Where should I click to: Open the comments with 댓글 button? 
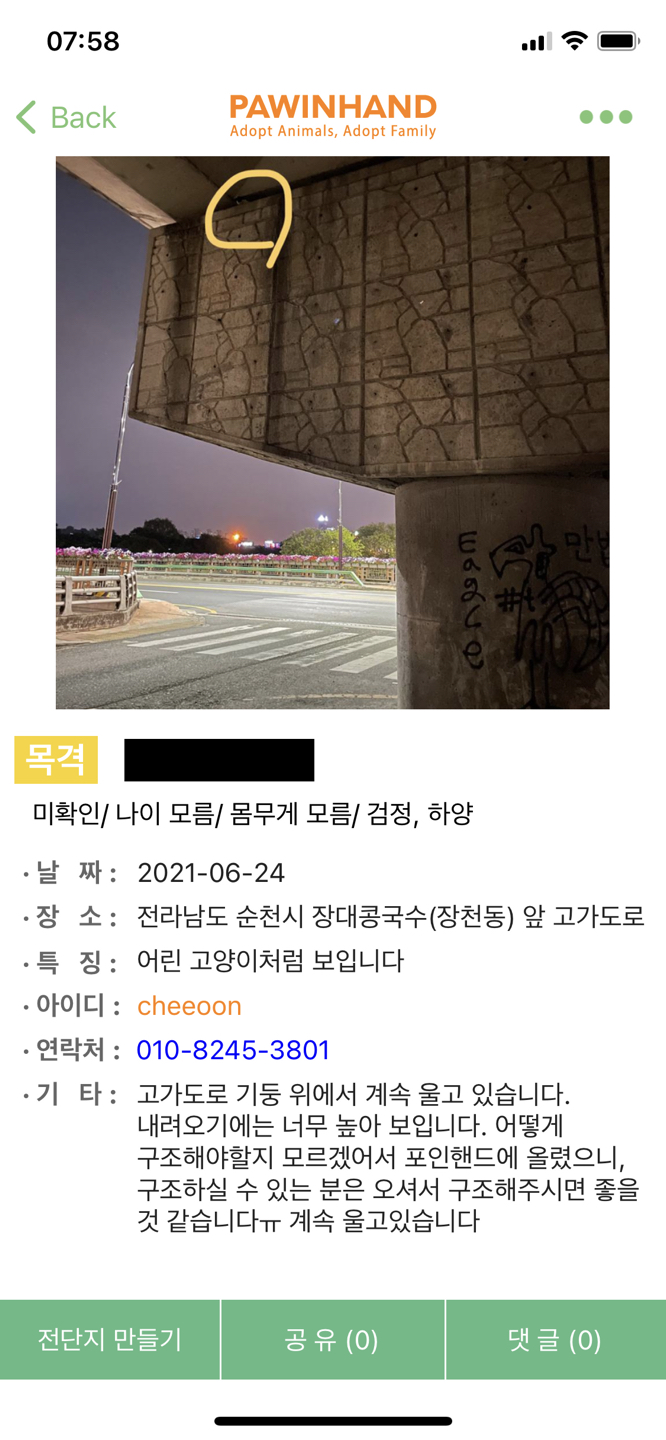[x=556, y=1340]
